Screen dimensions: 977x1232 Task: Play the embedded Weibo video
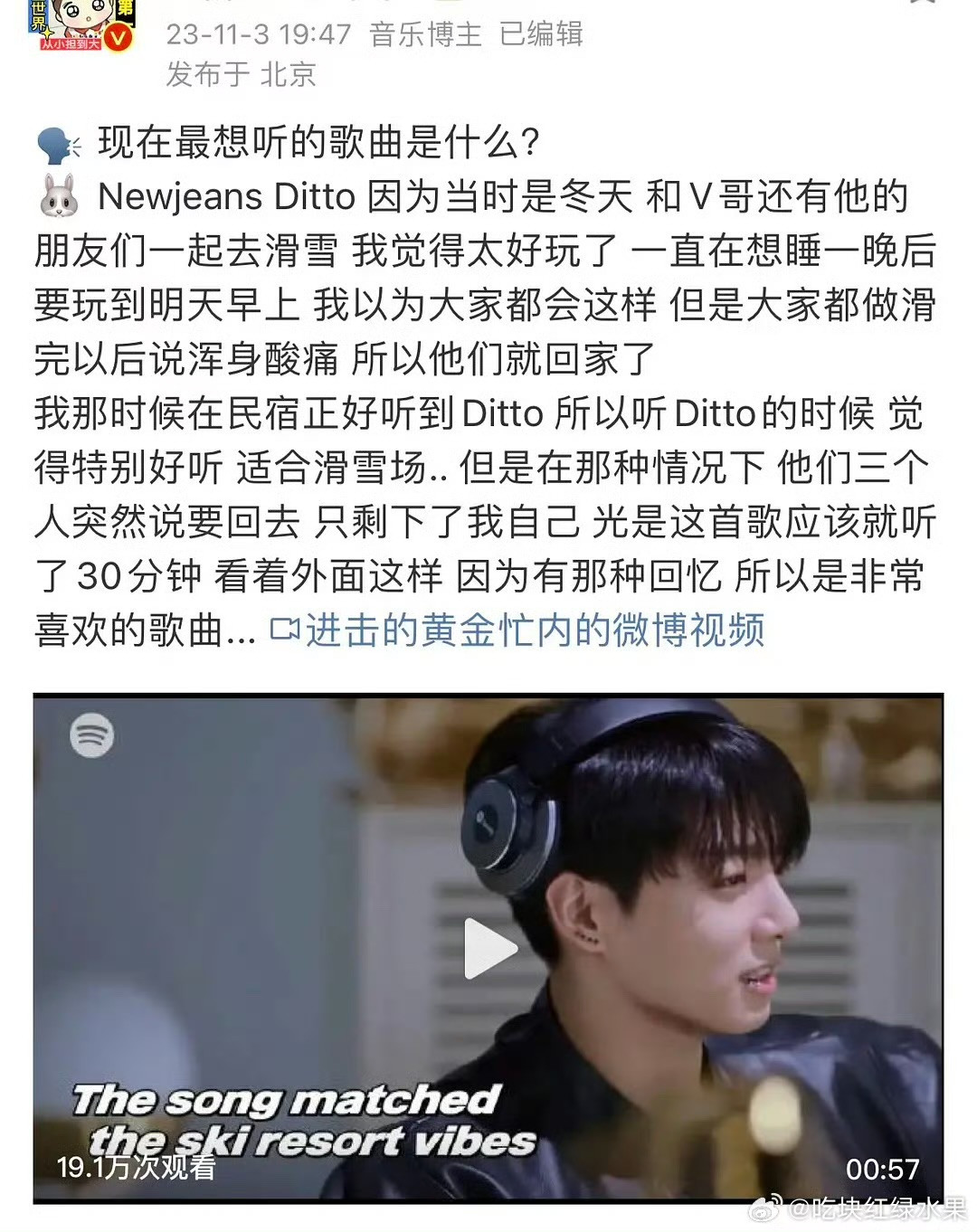[489, 948]
